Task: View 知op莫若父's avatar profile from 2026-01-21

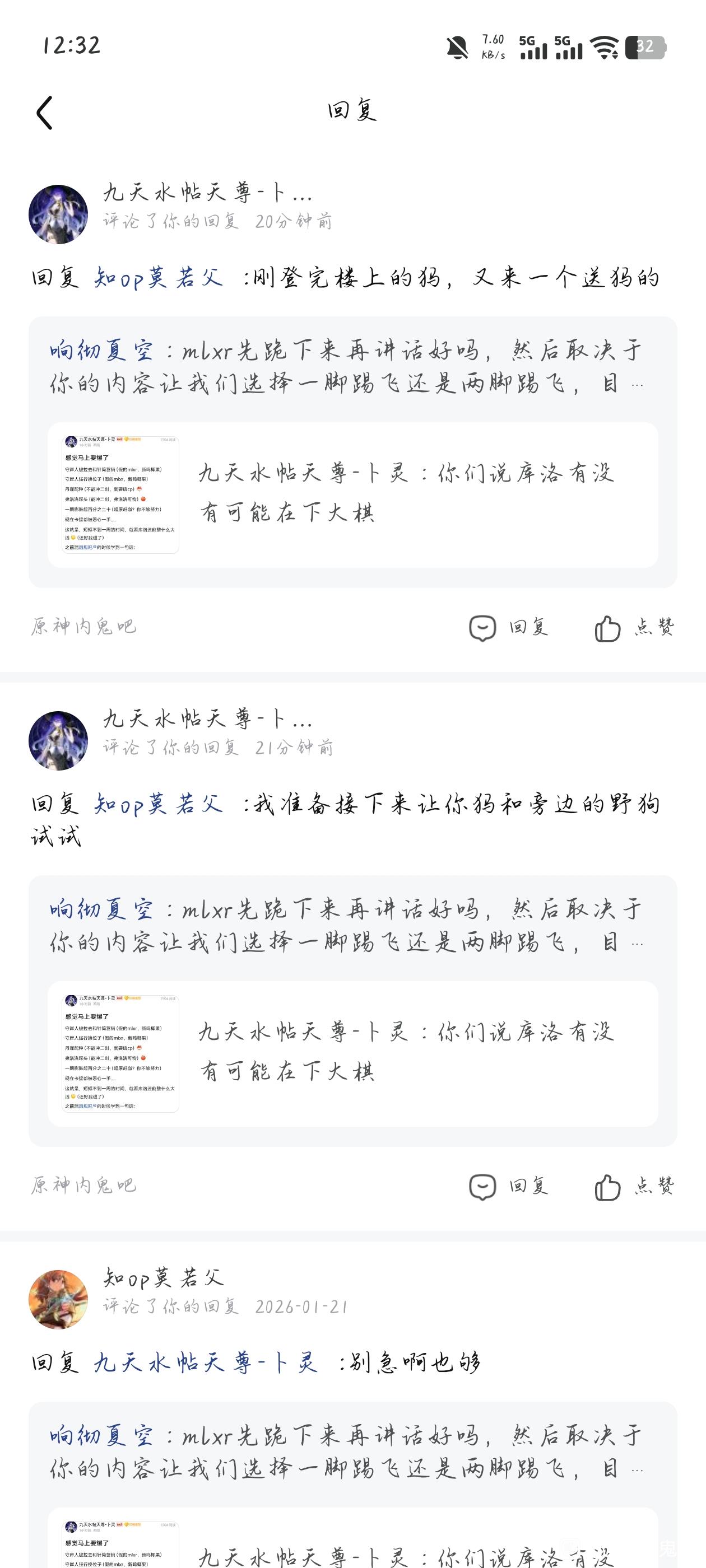Action: coord(58,1300)
